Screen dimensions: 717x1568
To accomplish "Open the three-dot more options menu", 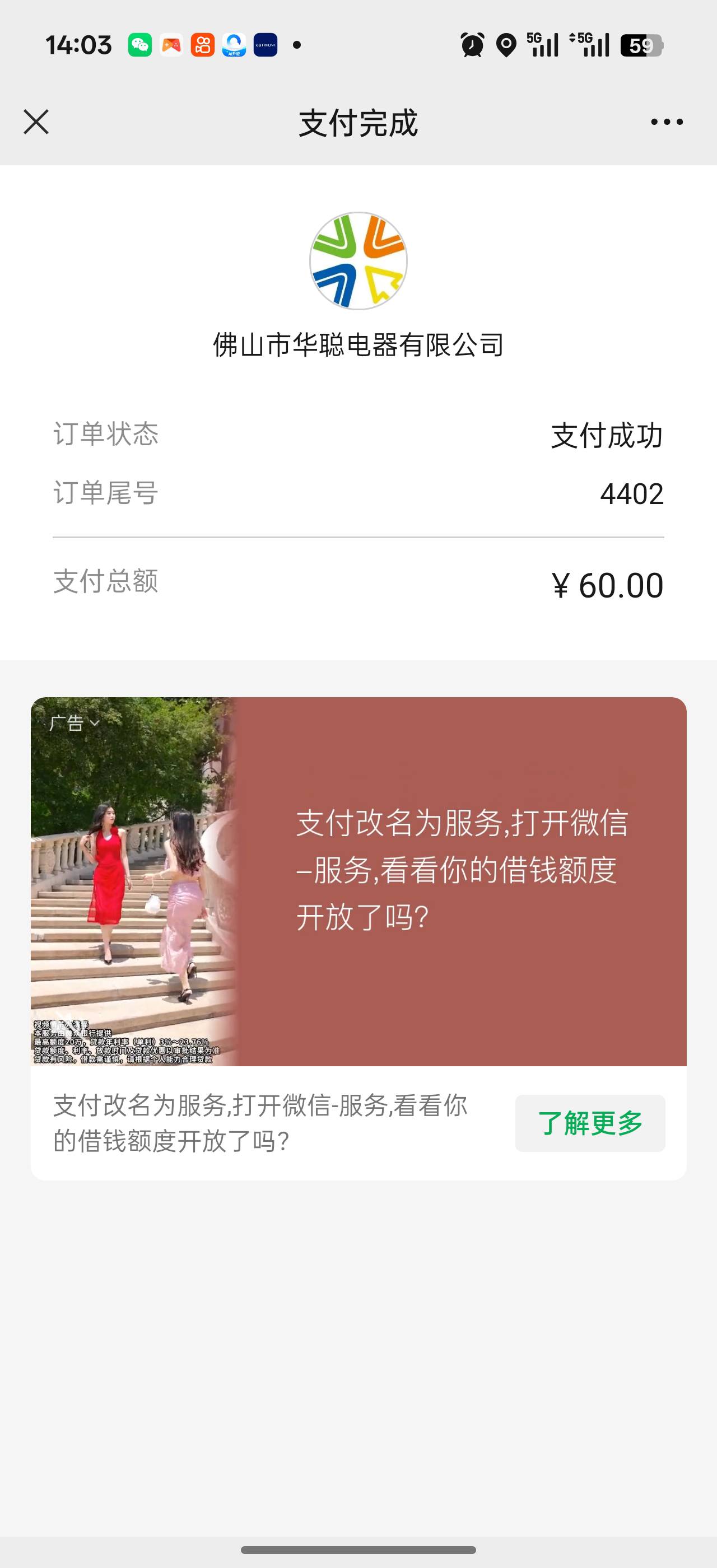I will tap(667, 122).
